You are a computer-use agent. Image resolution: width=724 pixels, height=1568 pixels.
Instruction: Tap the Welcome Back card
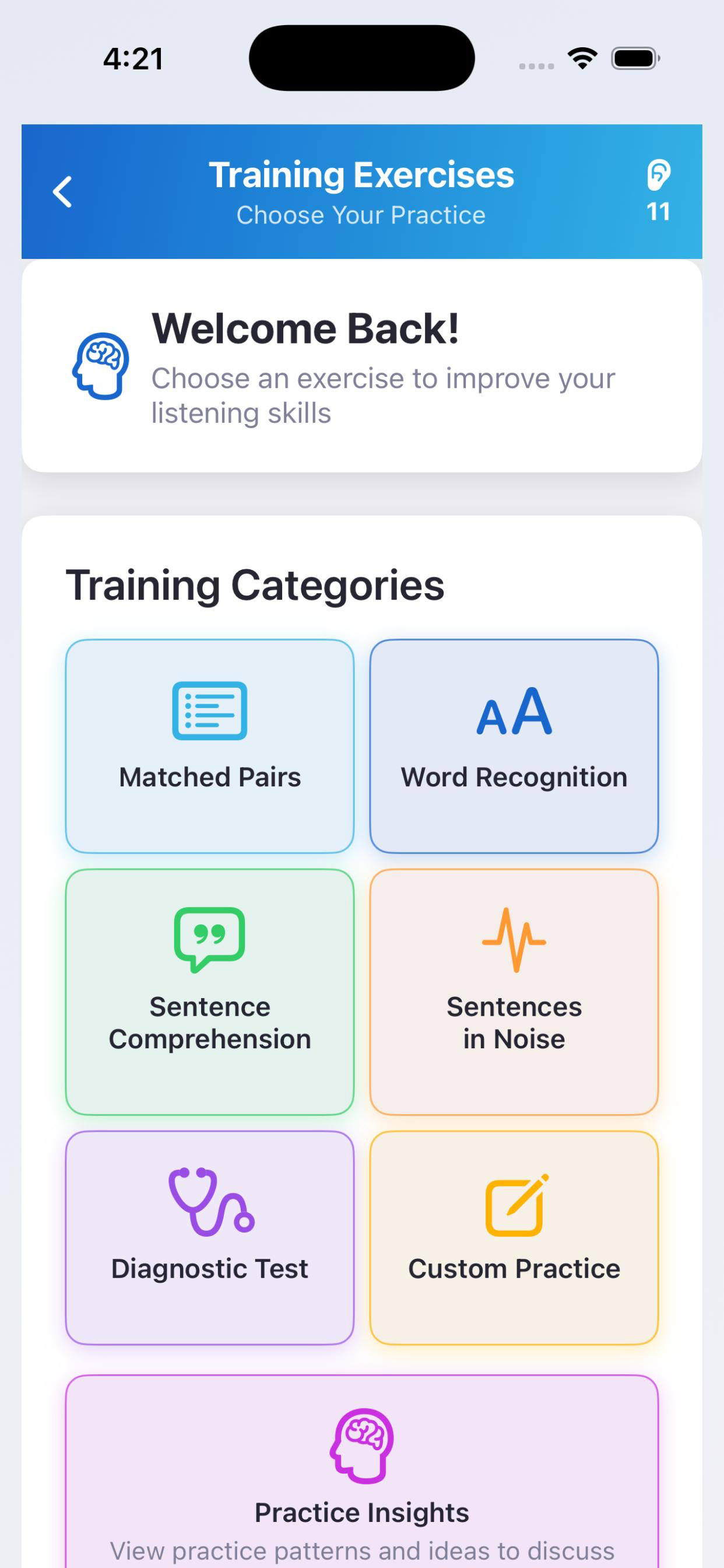tap(361, 364)
